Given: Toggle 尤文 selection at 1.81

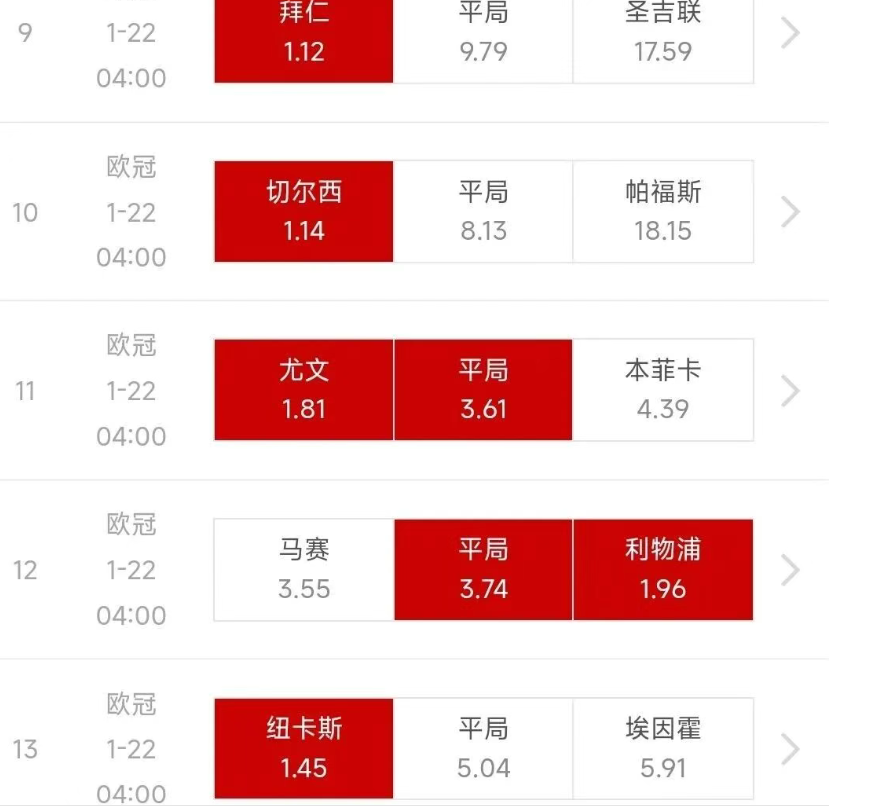Looking at the screenshot, I should [x=303, y=390].
